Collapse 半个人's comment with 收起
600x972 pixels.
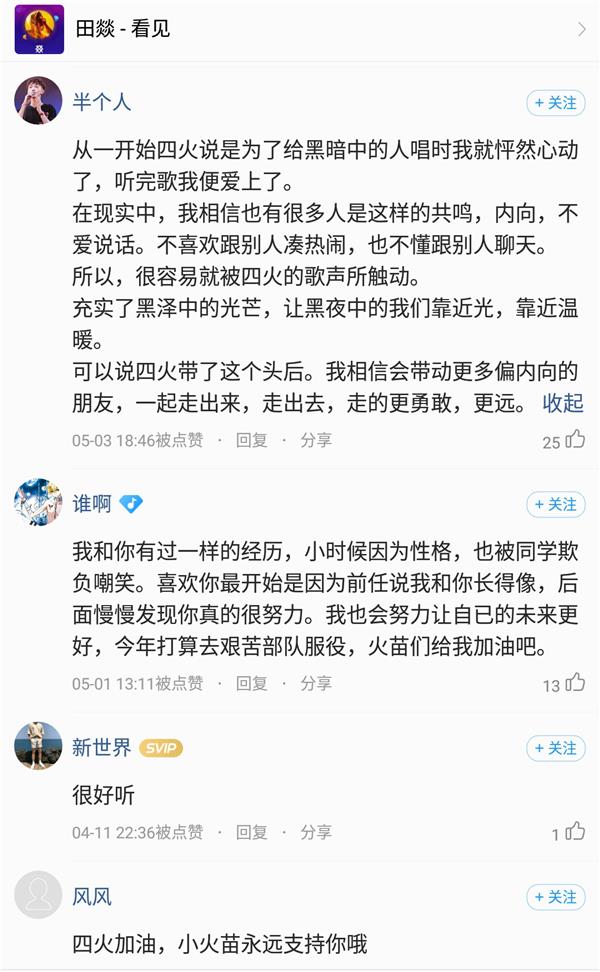tap(562, 403)
